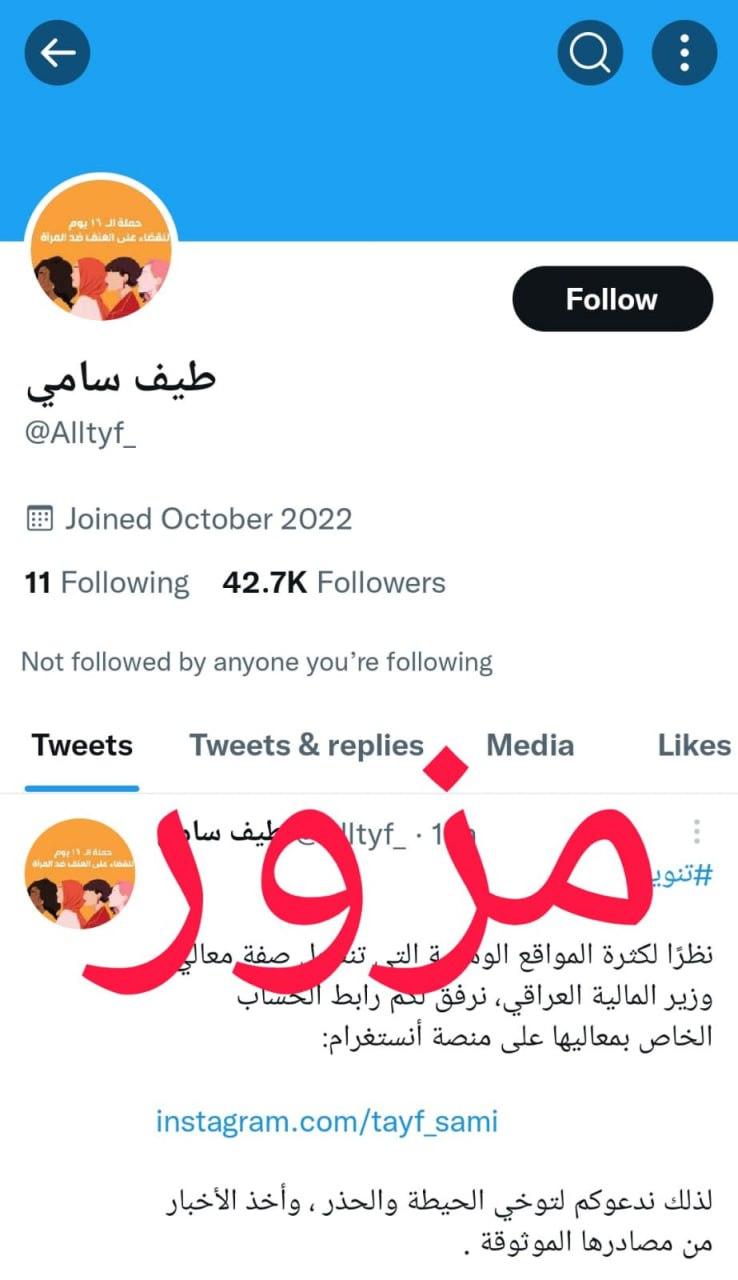Switch to the Tweets & replies tab
The height and width of the screenshot is (1280, 738).
306,746
